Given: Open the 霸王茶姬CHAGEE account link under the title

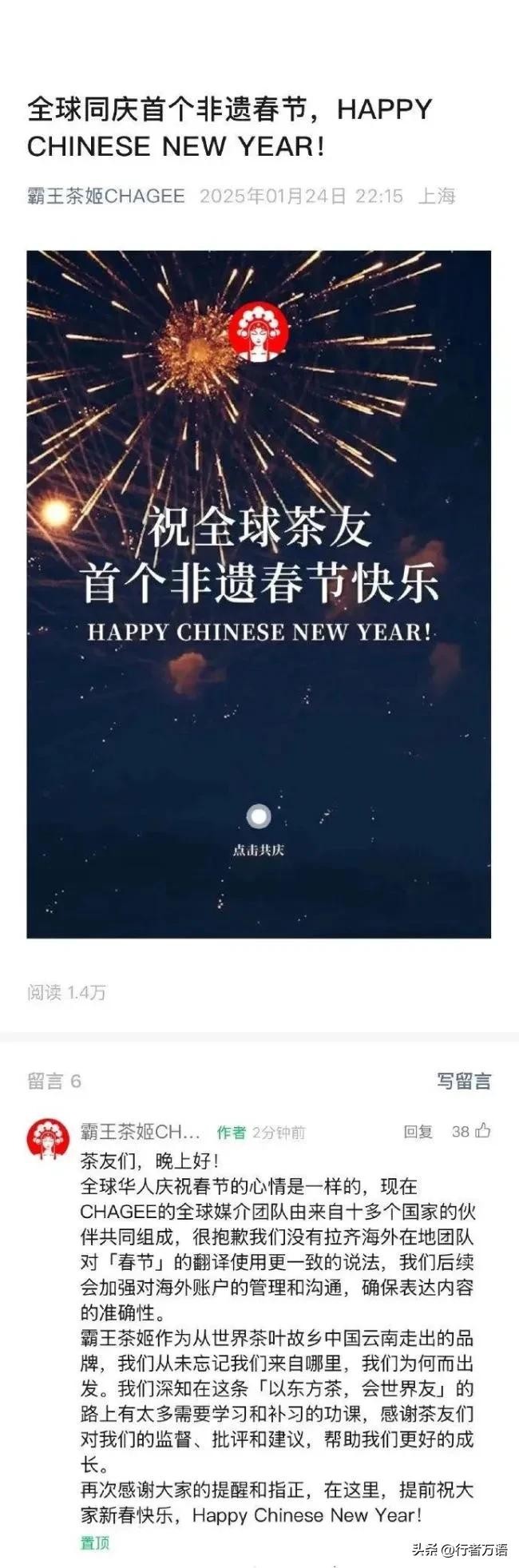Looking at the screenshot, I should pos(106,196).
